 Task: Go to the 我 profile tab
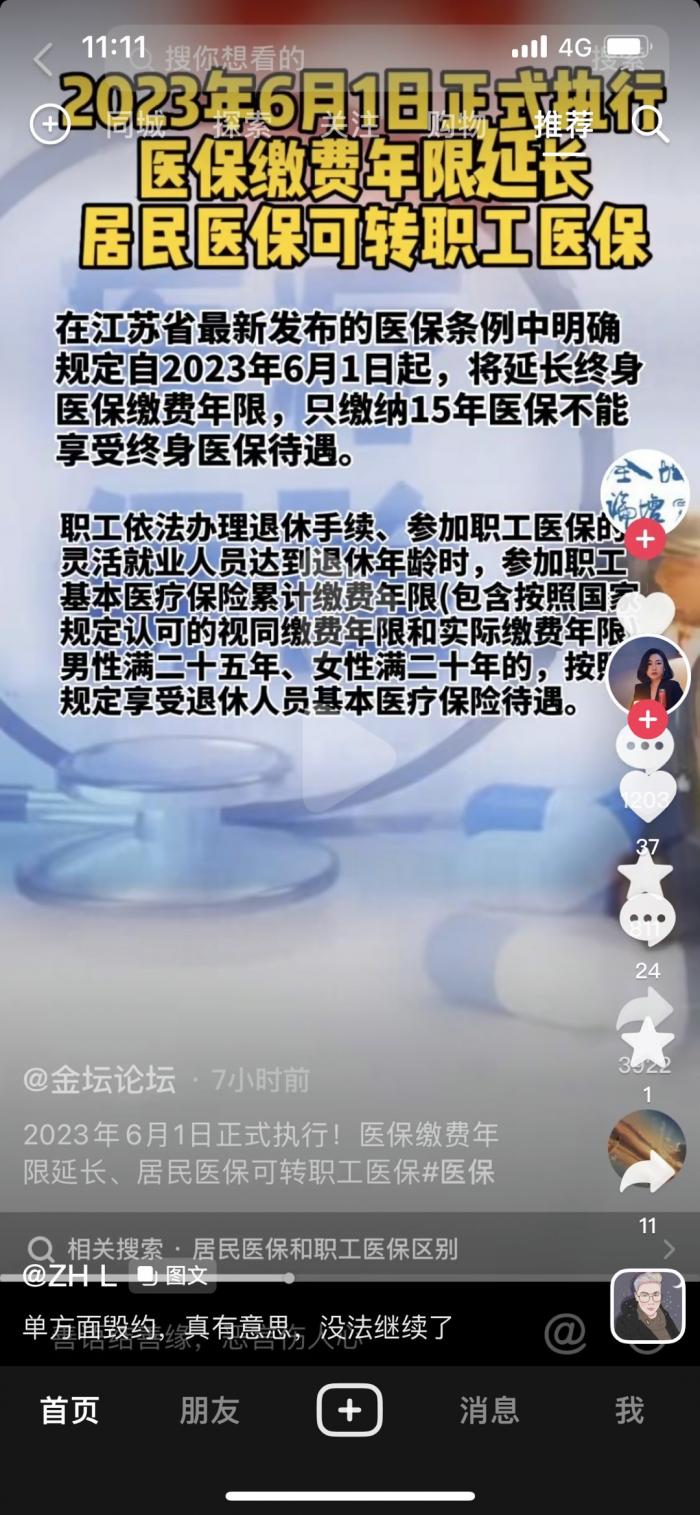pos(629,1410)
